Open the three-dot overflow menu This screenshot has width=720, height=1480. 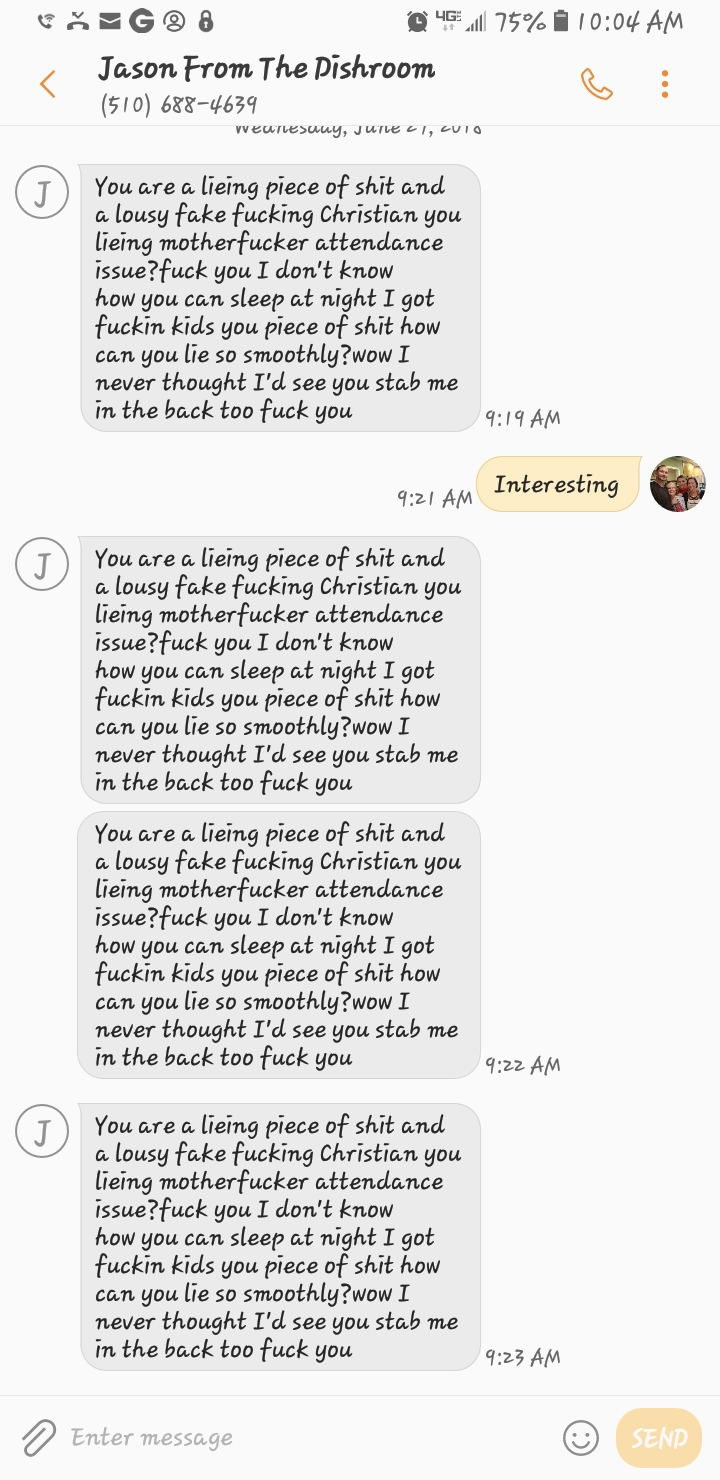coord(665,85)
